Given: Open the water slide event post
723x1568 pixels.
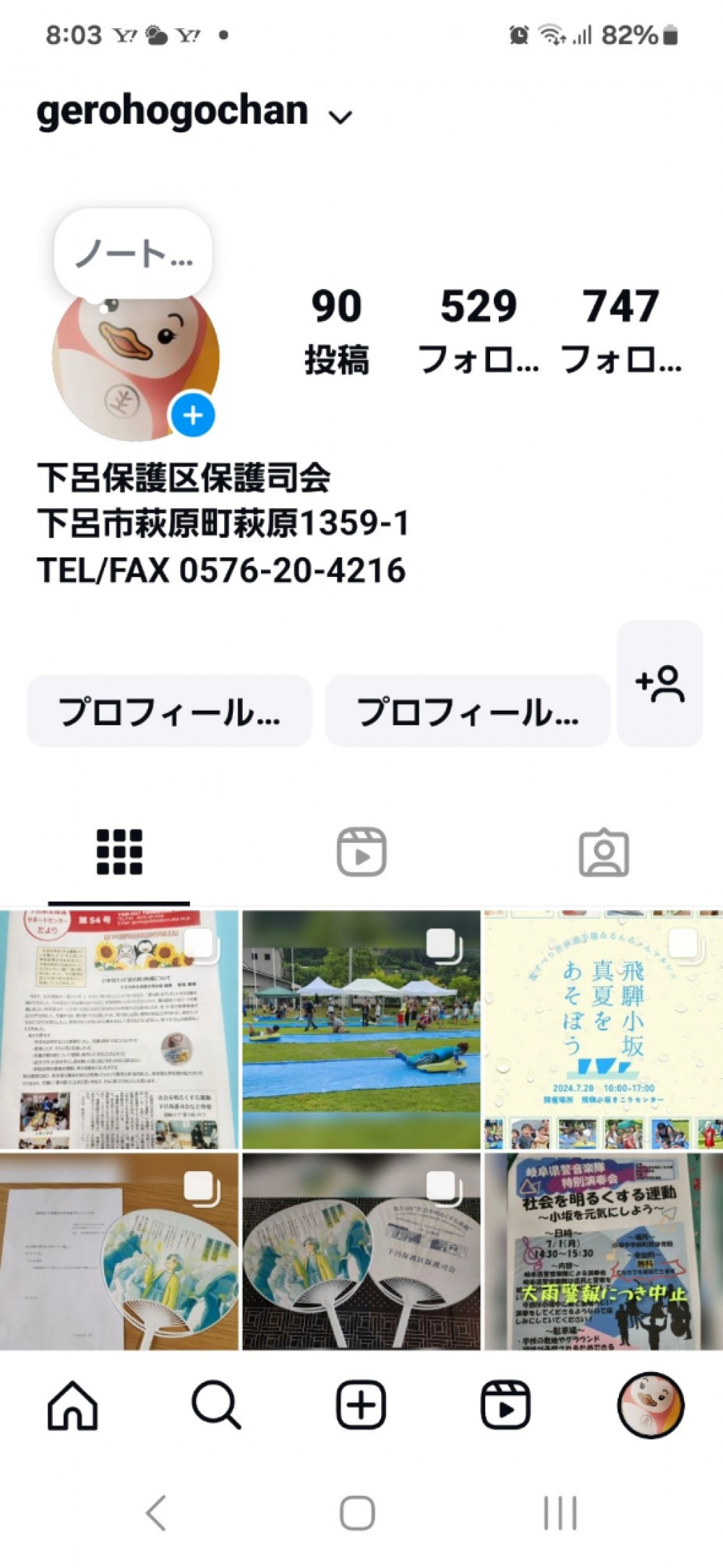Looking at the screenshot, I should pos(361,1029).
